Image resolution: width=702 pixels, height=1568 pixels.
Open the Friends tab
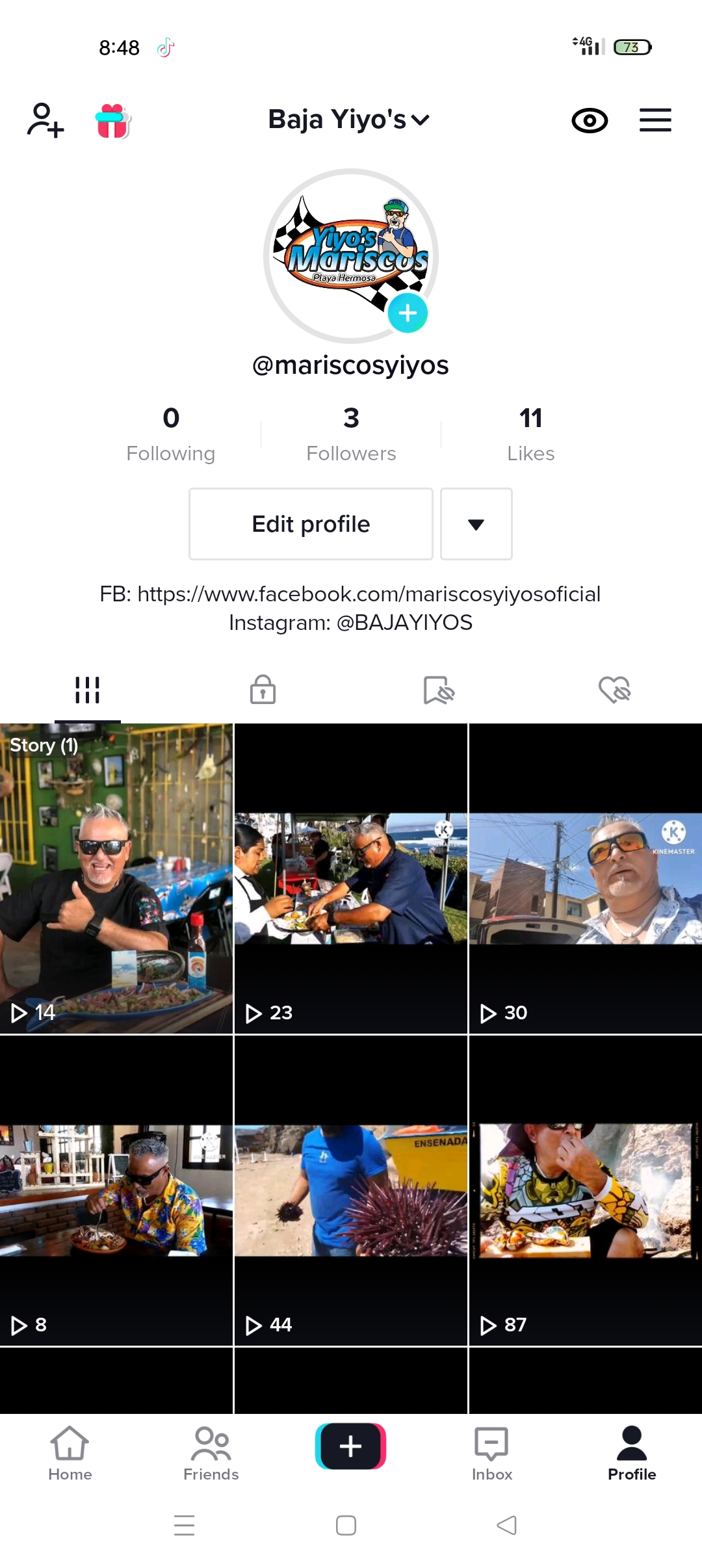tap(211, 1454)
